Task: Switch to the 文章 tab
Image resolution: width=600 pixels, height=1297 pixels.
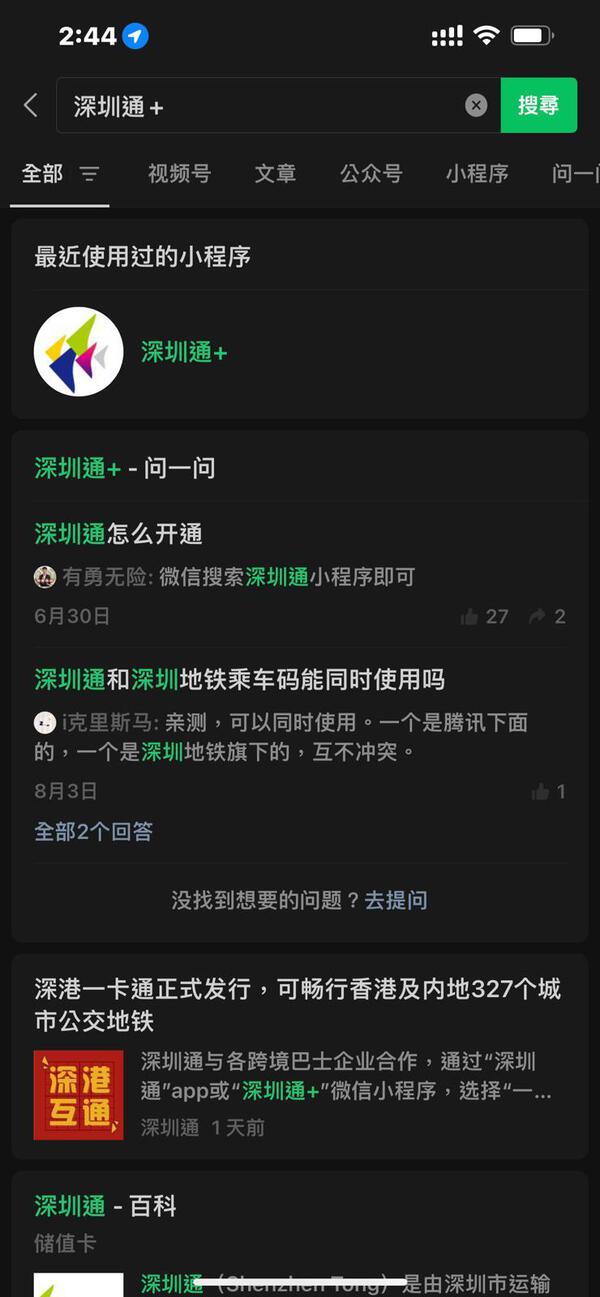Action: (x=275, y=174)
